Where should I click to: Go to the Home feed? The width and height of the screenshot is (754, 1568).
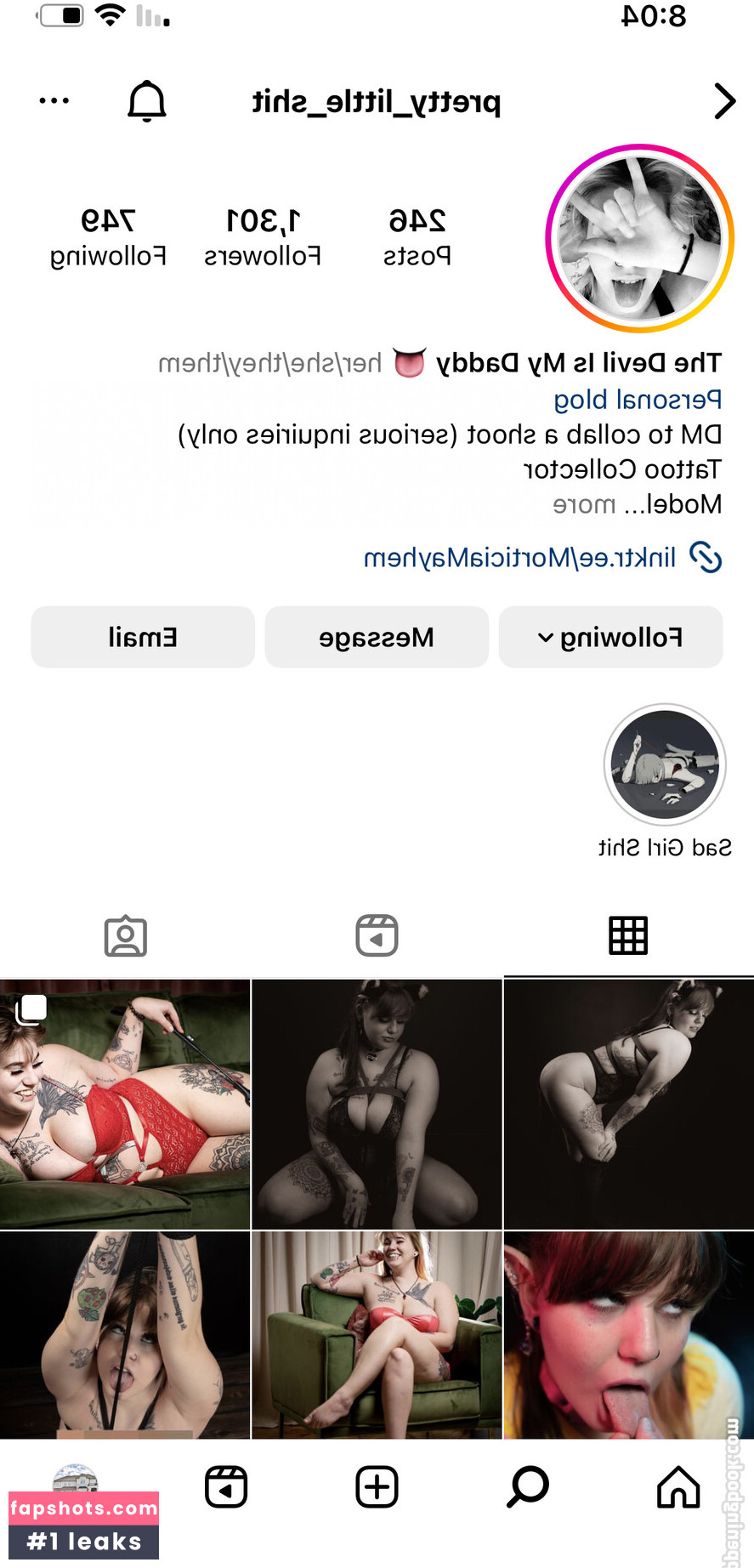[678, 1487]
